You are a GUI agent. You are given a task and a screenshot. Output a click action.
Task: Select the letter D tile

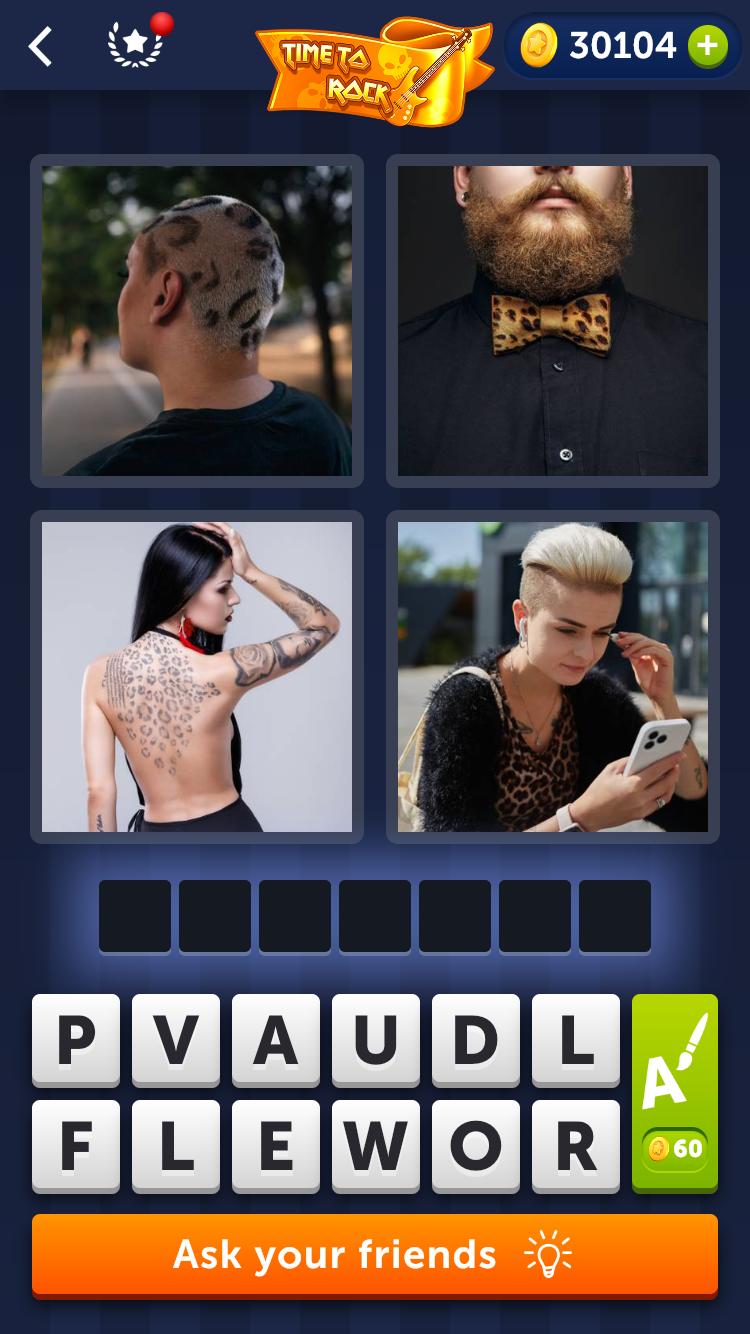coord(476,1040)
